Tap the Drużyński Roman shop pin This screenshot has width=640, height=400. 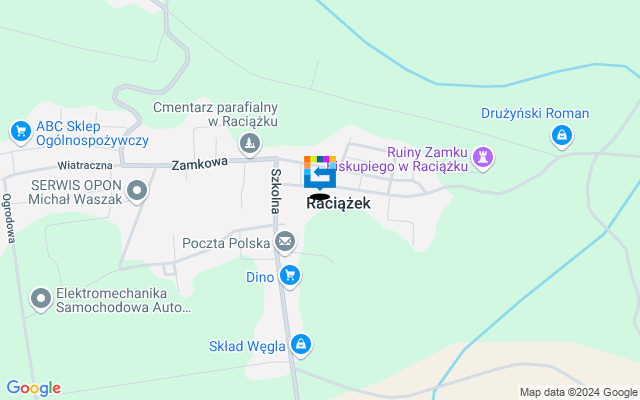(x=561, y=135)
